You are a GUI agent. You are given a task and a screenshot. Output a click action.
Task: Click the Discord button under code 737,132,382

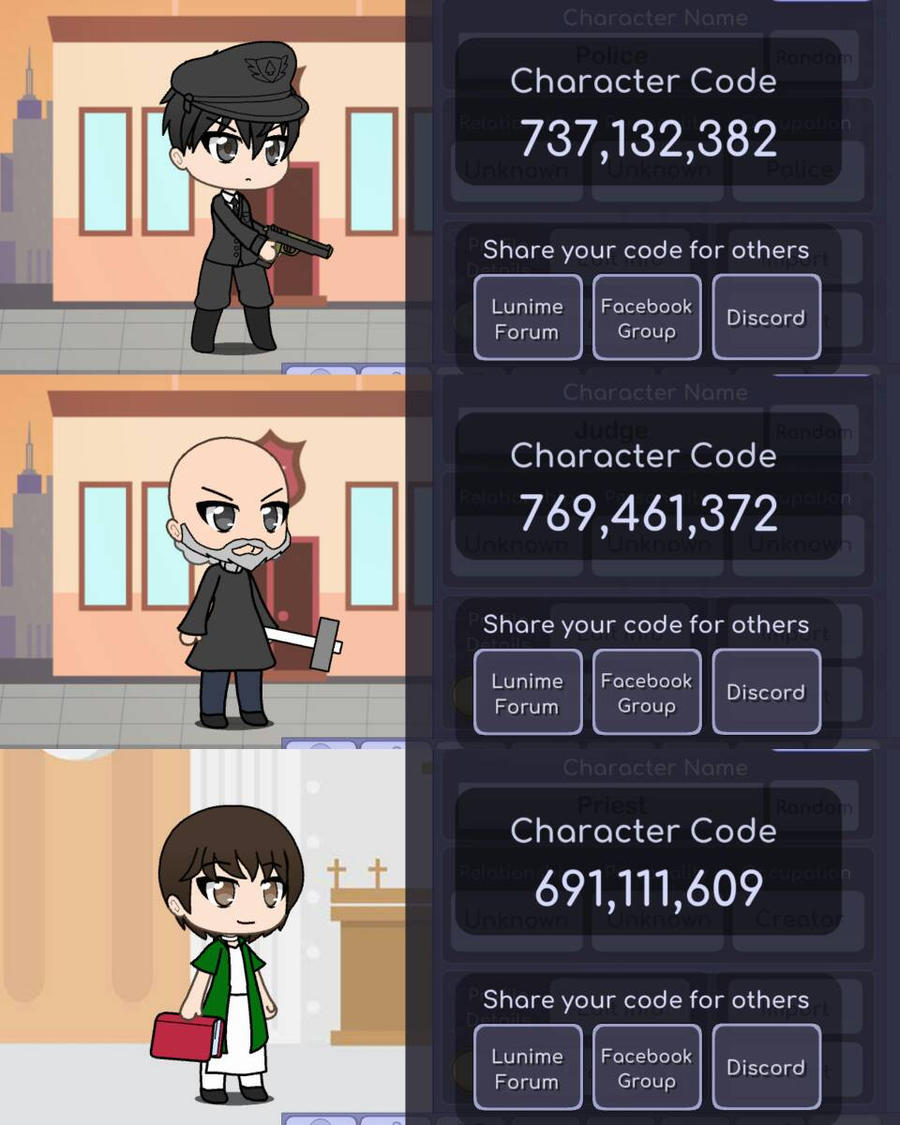pyautogui.click(x=766, y=316)
